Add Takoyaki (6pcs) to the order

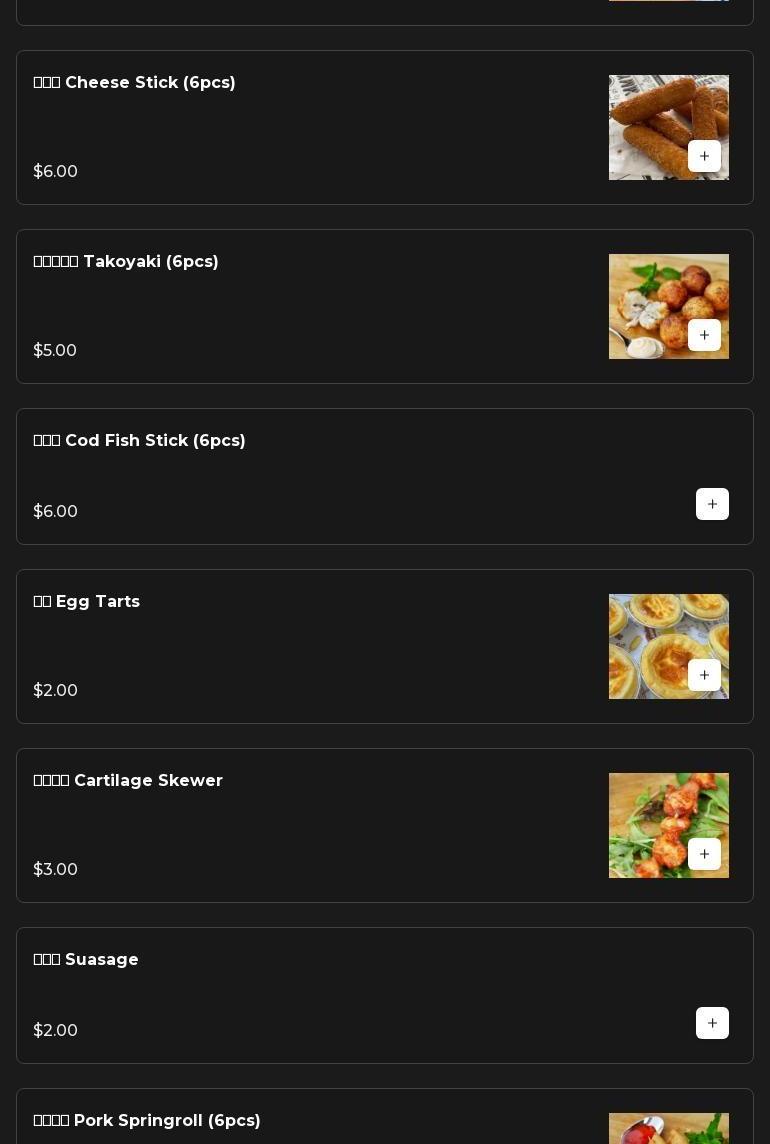tap(704, 335)
